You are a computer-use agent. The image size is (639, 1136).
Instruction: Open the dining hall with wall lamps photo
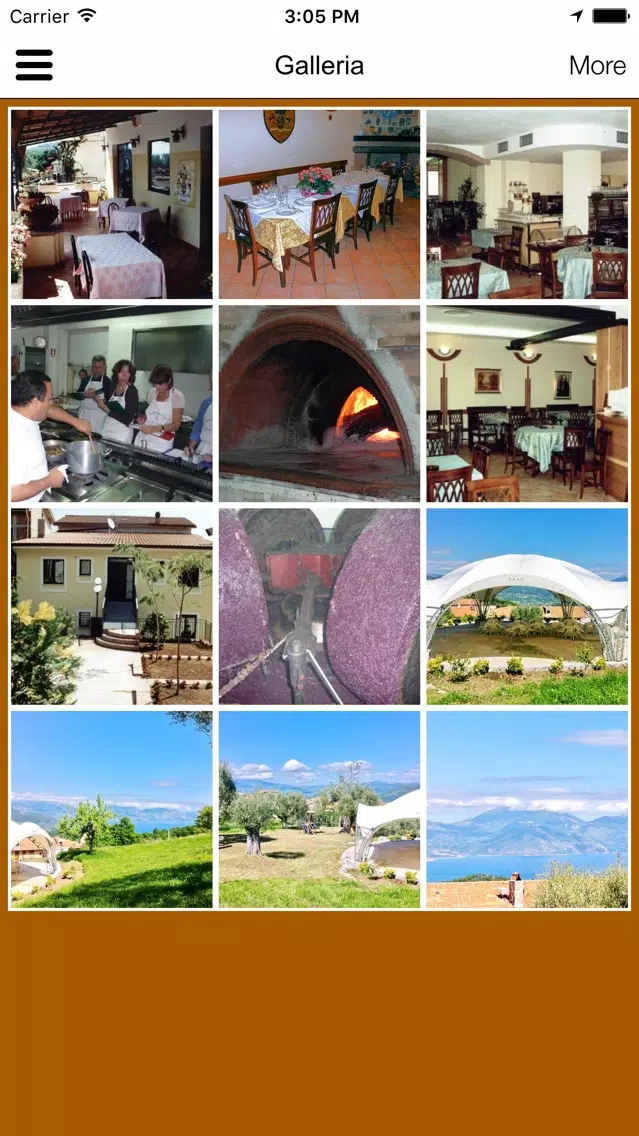pyautogui.click(x=527, y=404)
